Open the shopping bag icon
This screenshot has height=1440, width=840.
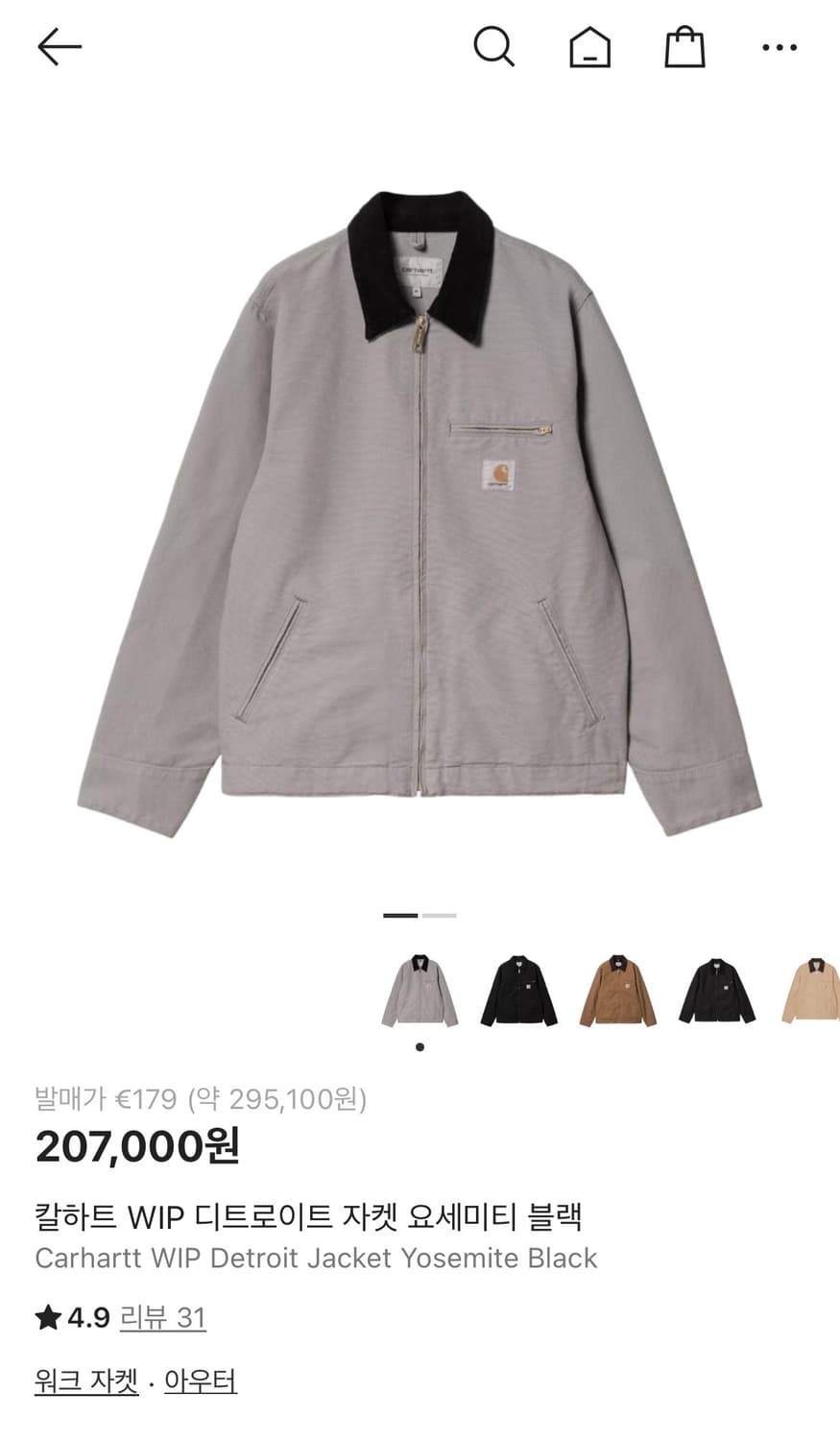pyautogui.click(x=684, y=46)
